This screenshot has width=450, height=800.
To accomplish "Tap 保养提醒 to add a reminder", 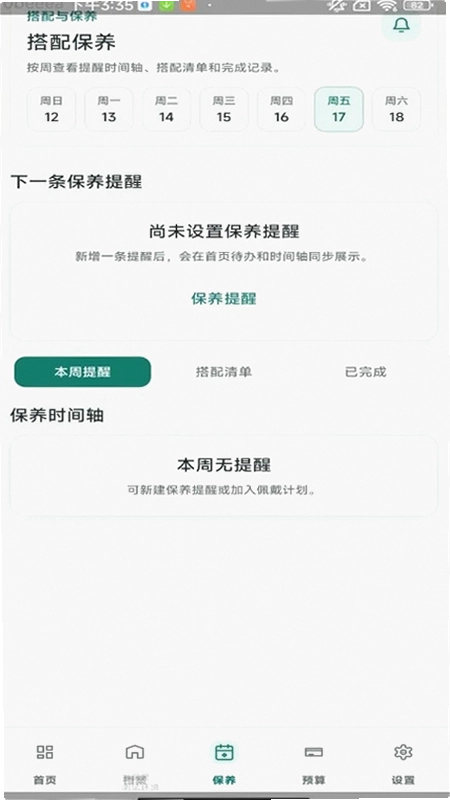I will tap(224, 298).
